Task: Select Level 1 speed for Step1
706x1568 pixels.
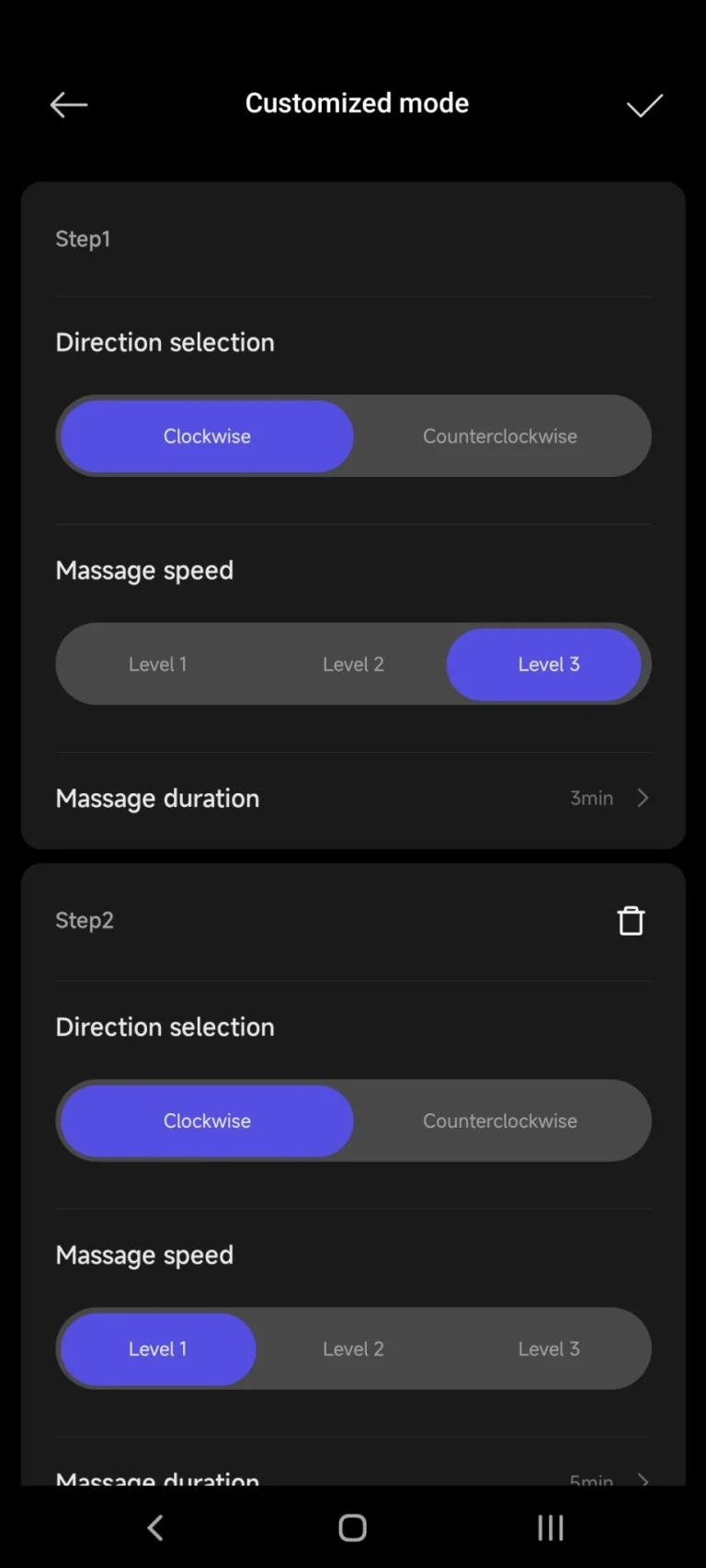Action: (x=157, y=664)
